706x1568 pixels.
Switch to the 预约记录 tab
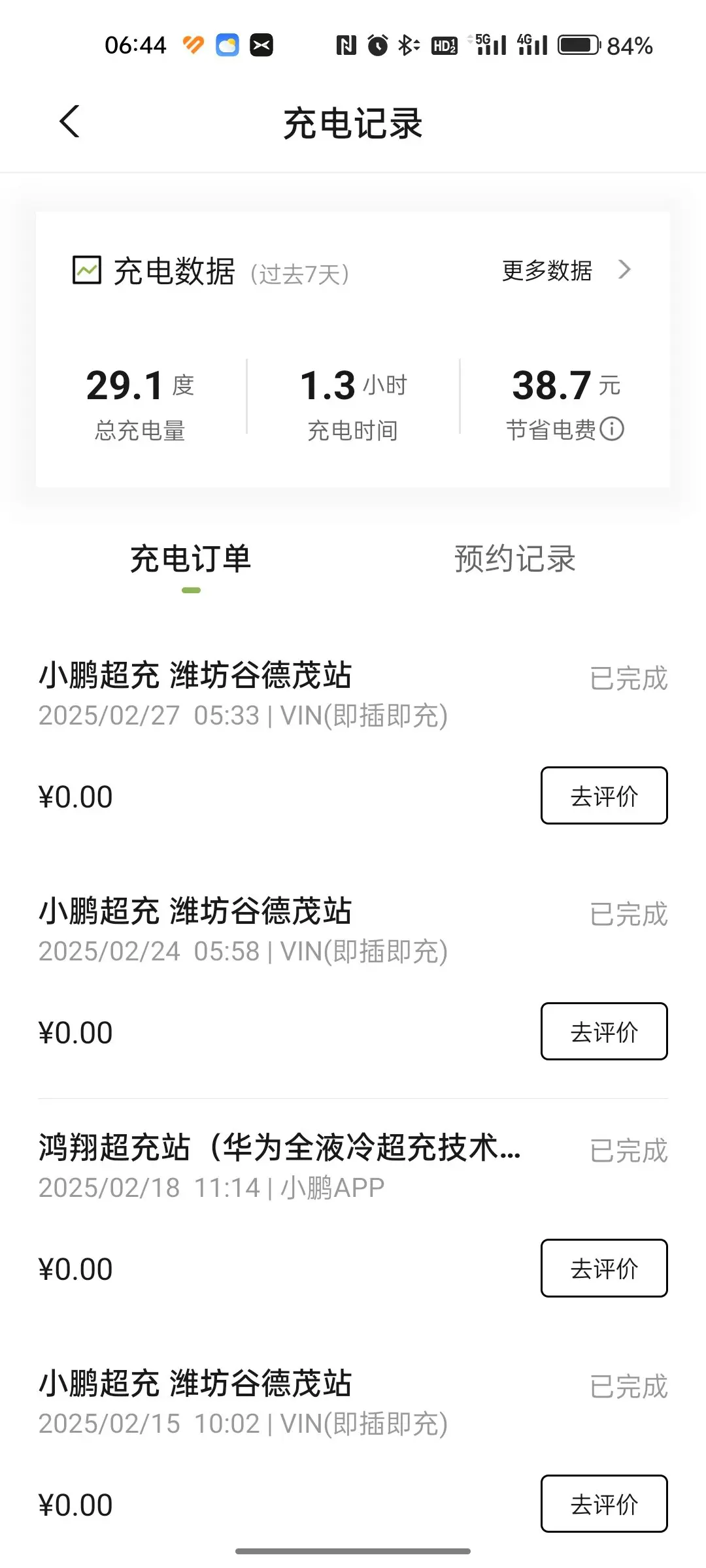515,559
